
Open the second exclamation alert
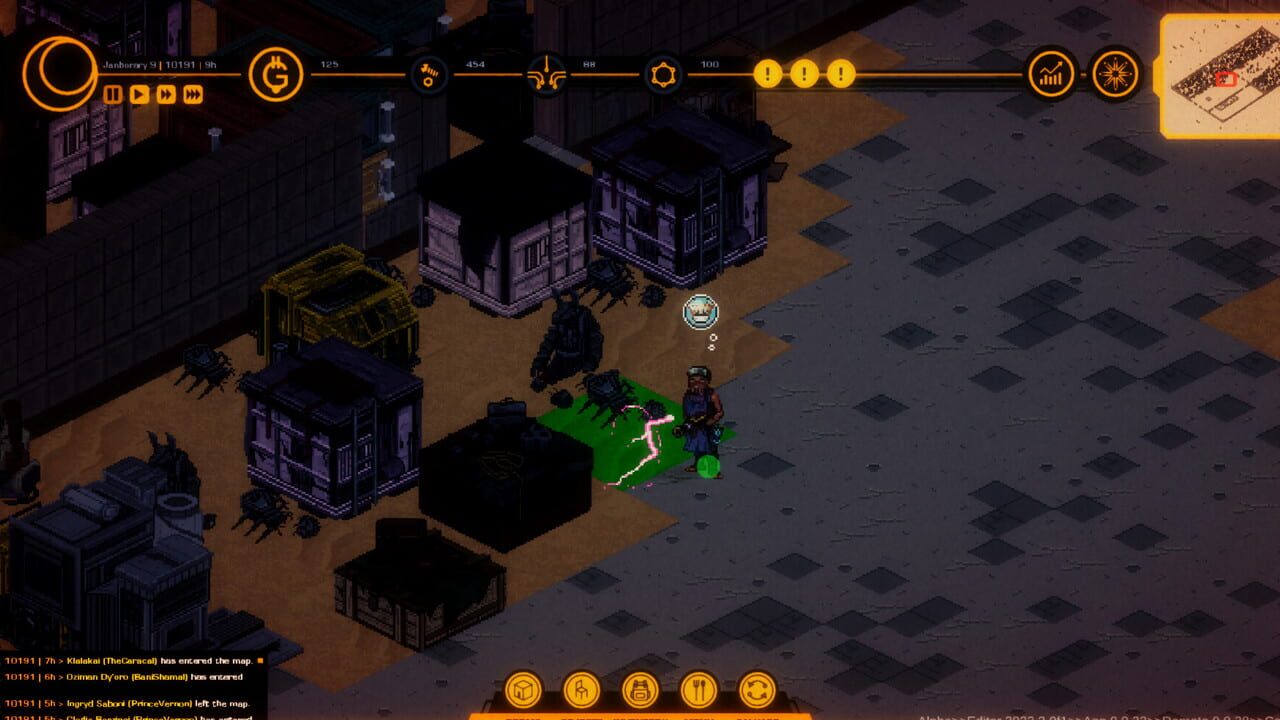click(x=804, y=73)
